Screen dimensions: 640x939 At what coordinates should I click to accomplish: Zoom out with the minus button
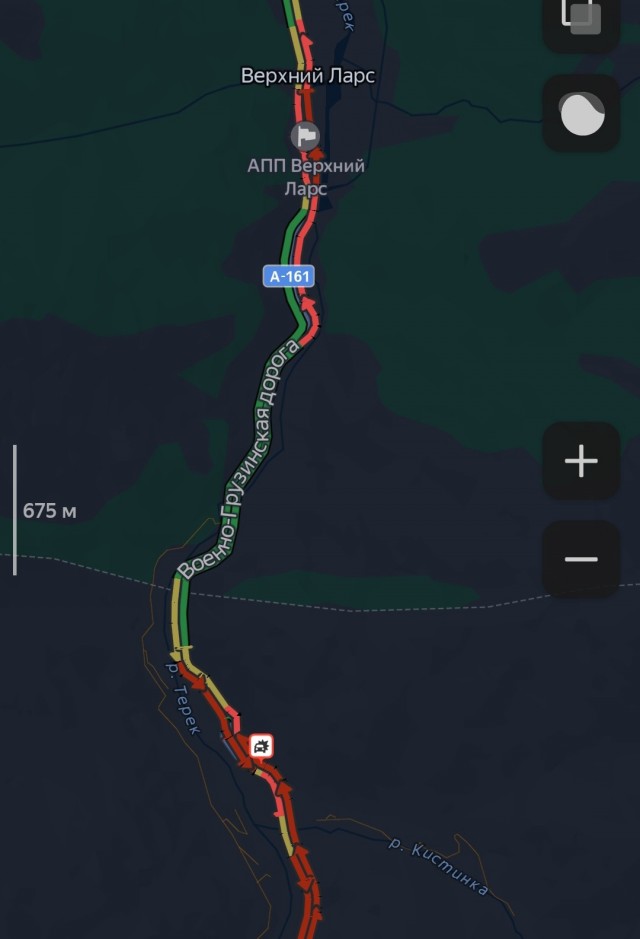581,558
